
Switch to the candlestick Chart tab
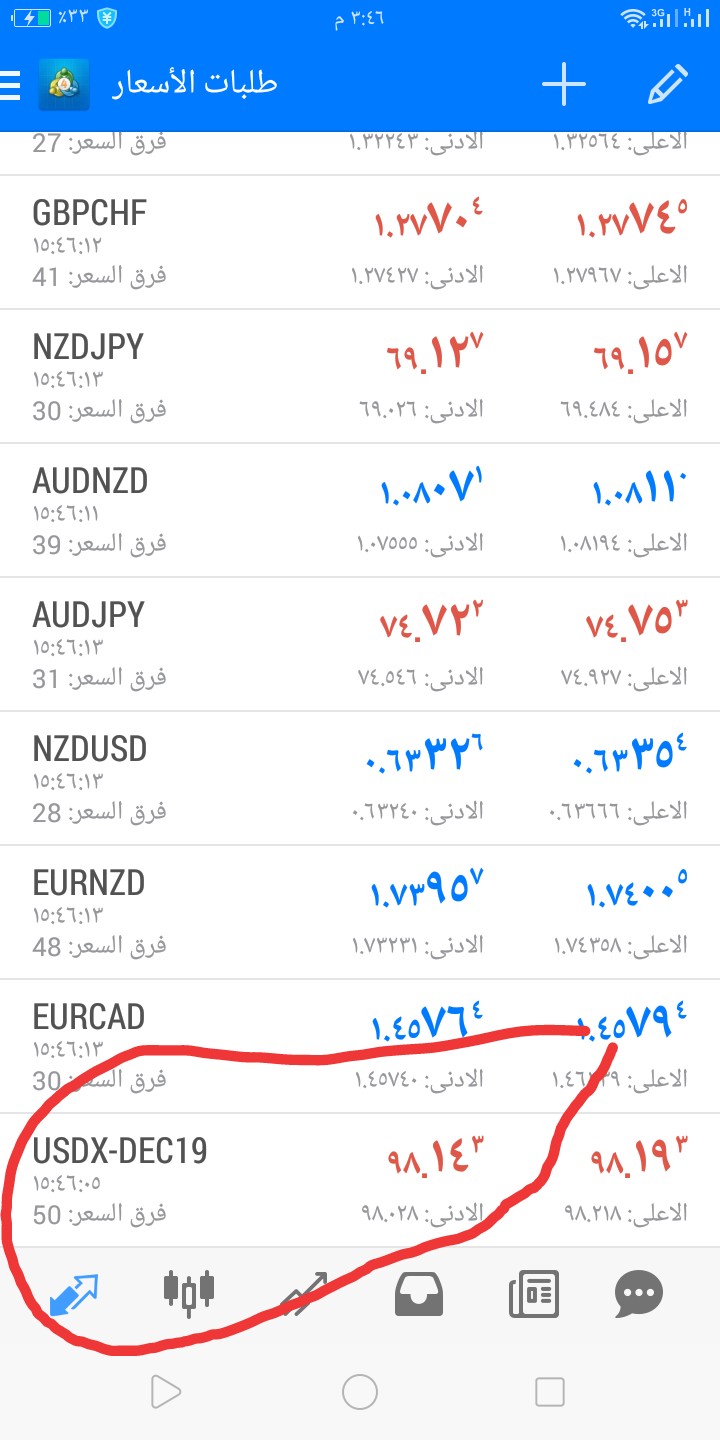[x=189, y=1290]
